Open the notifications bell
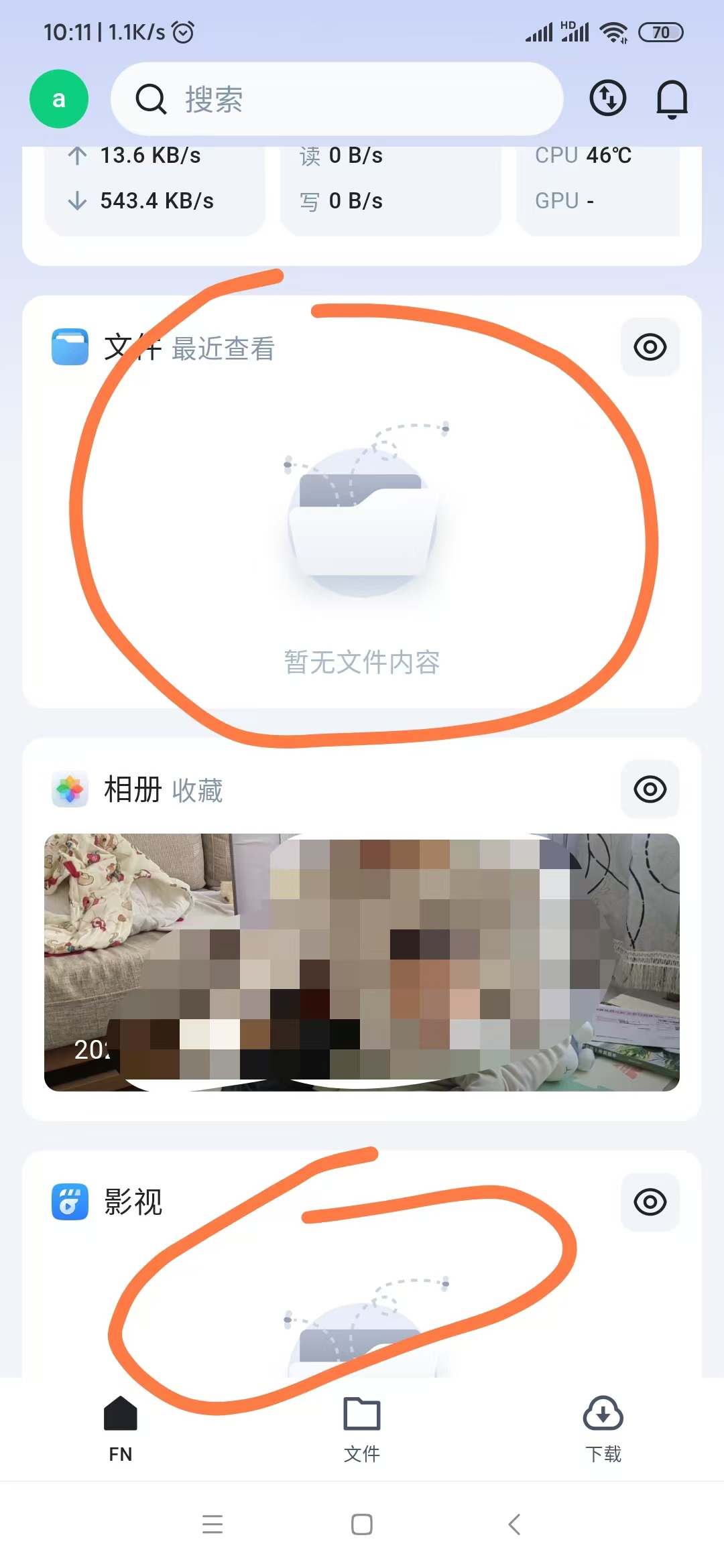The height and width of the screenshot is (1568, 724). coord(671,99)
